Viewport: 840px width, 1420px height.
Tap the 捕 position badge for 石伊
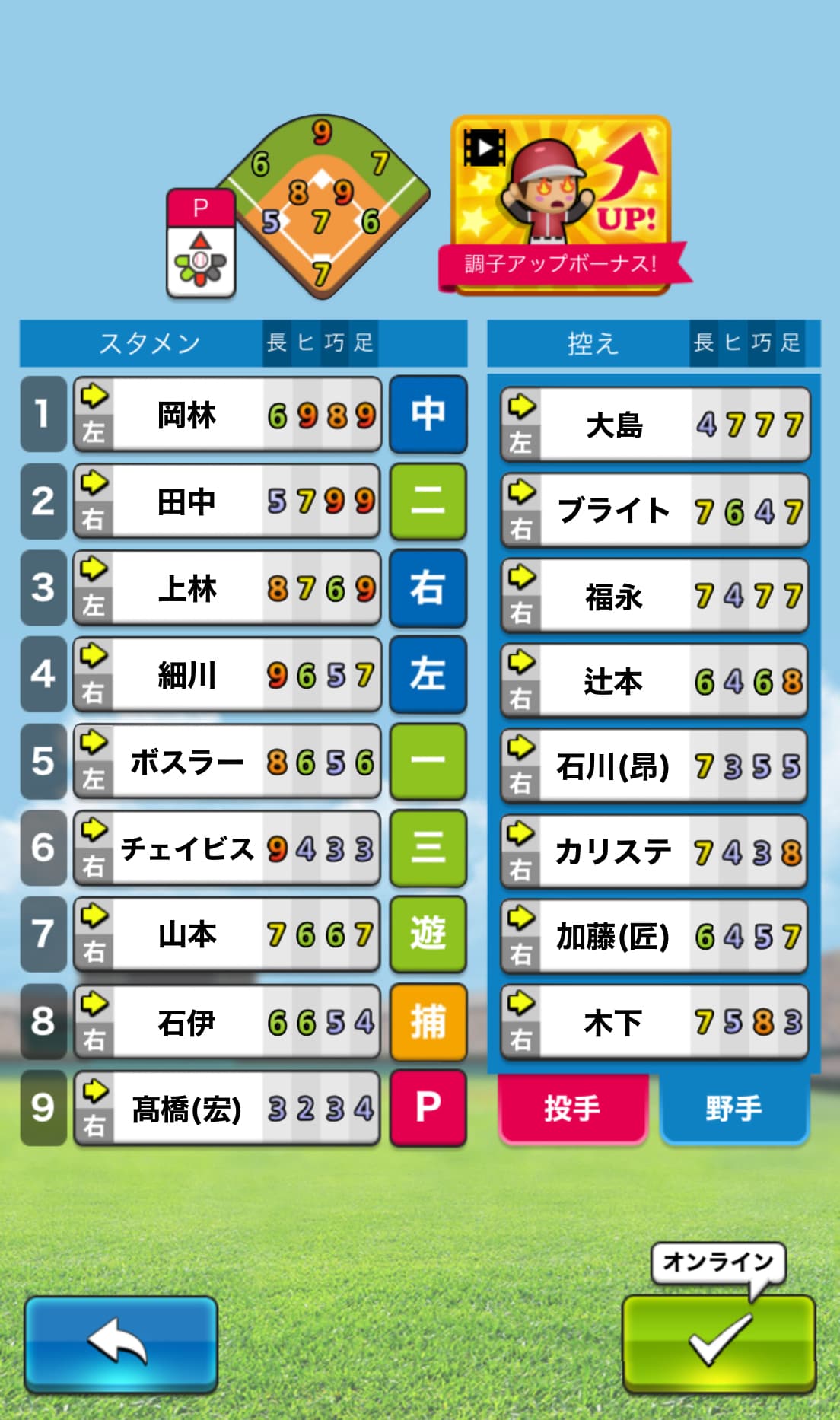pos(428,1021)
